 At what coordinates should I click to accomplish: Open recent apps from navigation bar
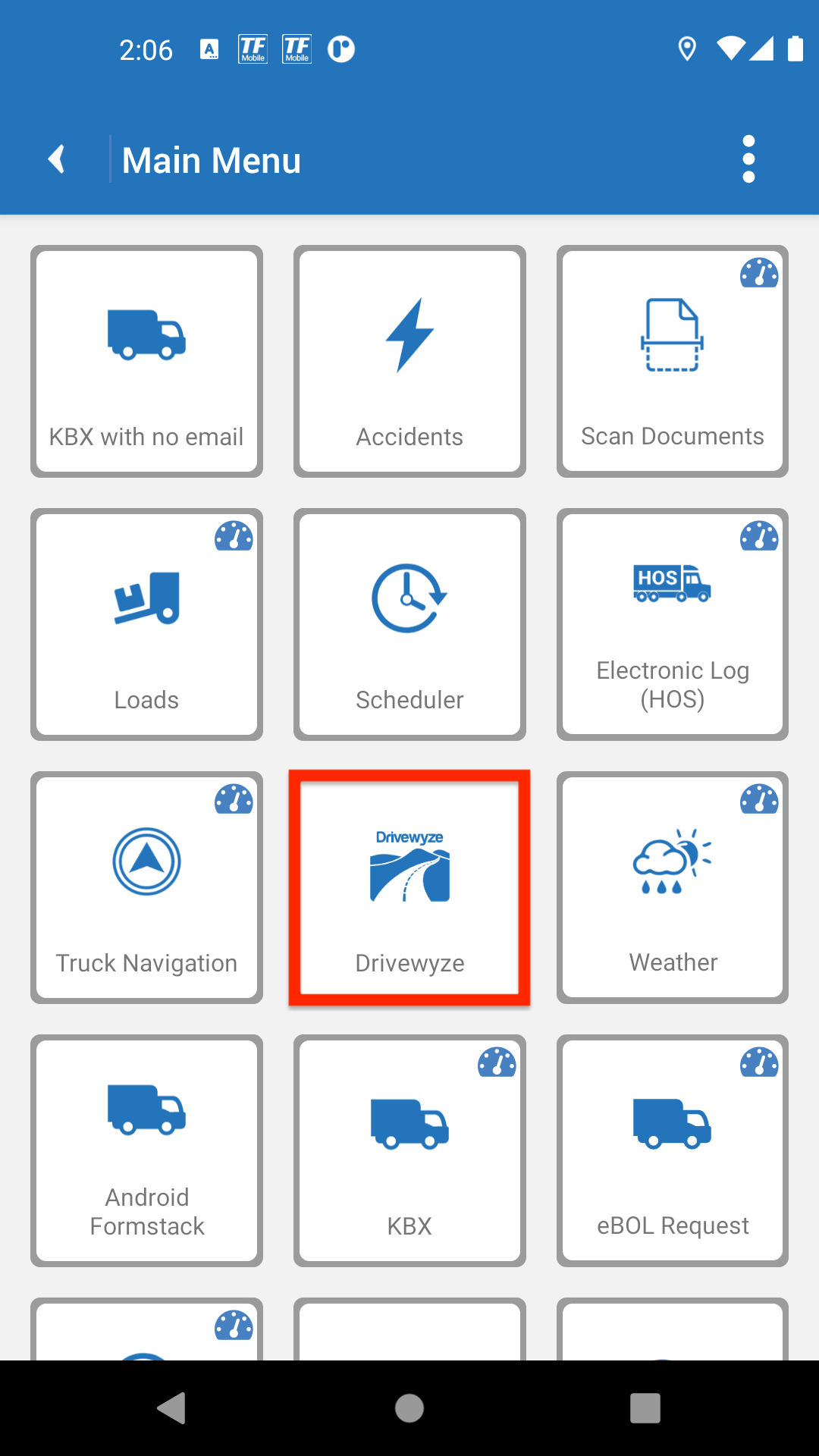coord(645,1408)
